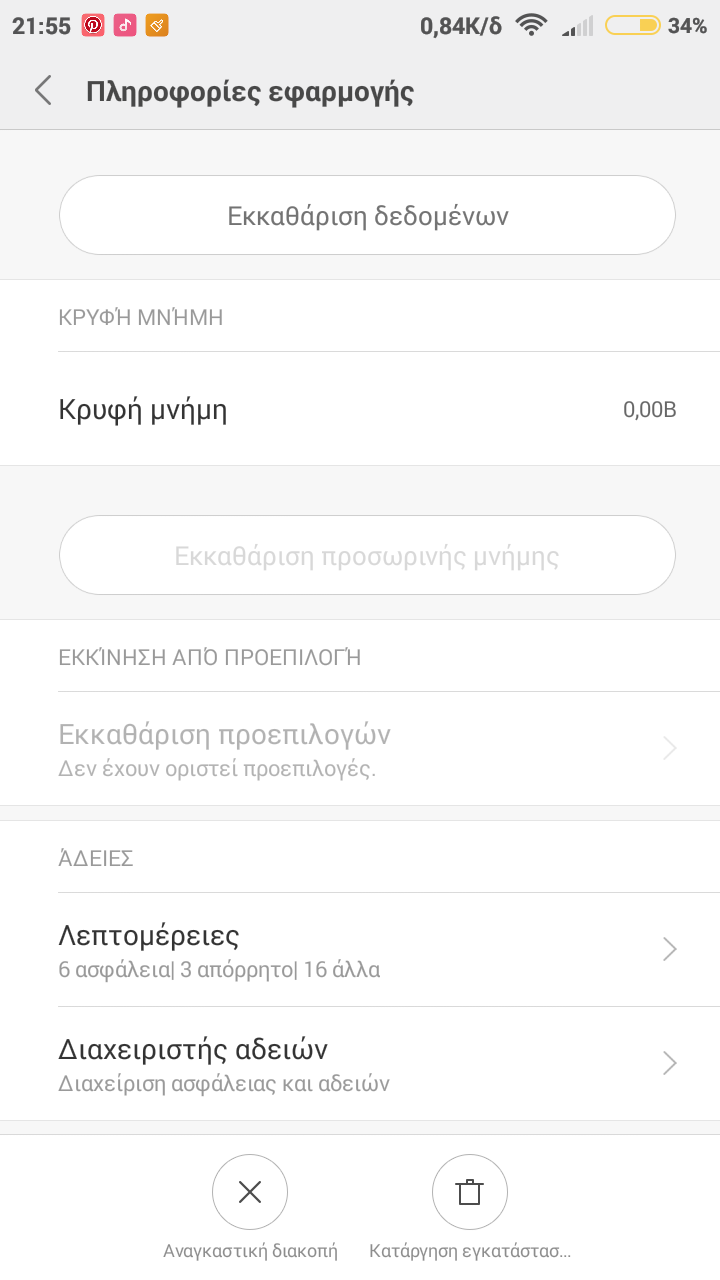This screenshot has height=1280, width=720.
Task: Open Λεπτομέρειες permissions row
Action: click(360, 950)
